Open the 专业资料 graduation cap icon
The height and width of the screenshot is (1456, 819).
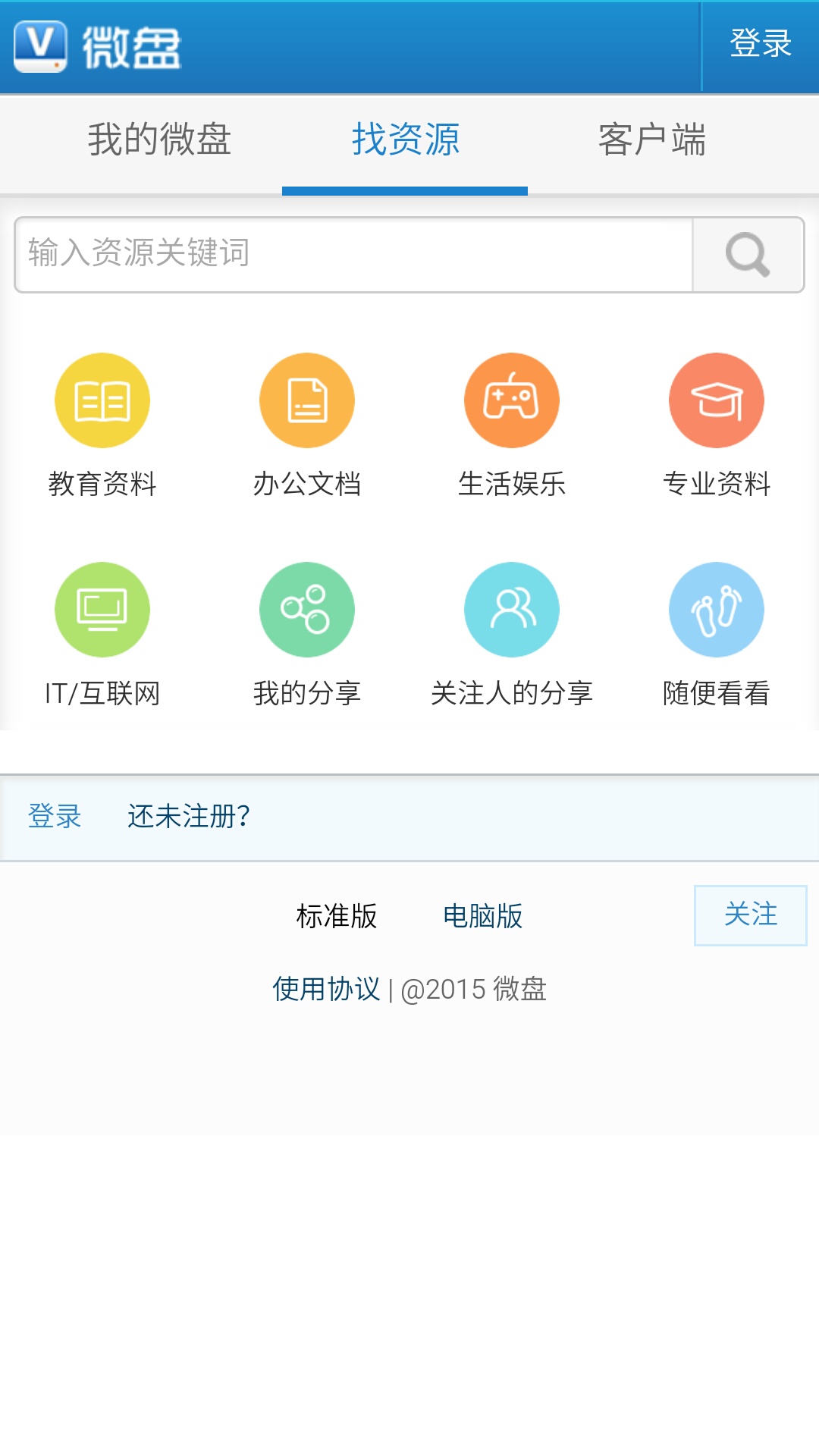tap(717, 400)
